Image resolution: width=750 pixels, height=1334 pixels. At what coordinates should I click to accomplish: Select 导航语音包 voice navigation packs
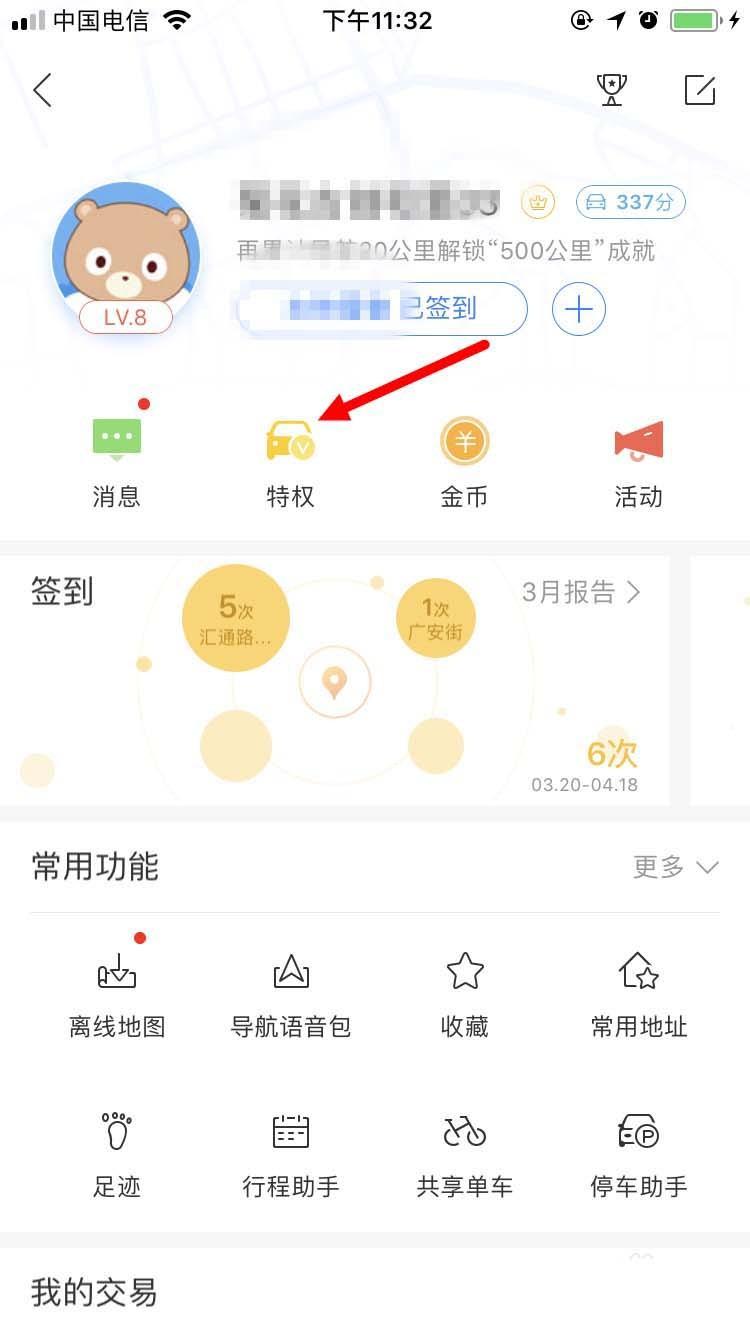290,990
